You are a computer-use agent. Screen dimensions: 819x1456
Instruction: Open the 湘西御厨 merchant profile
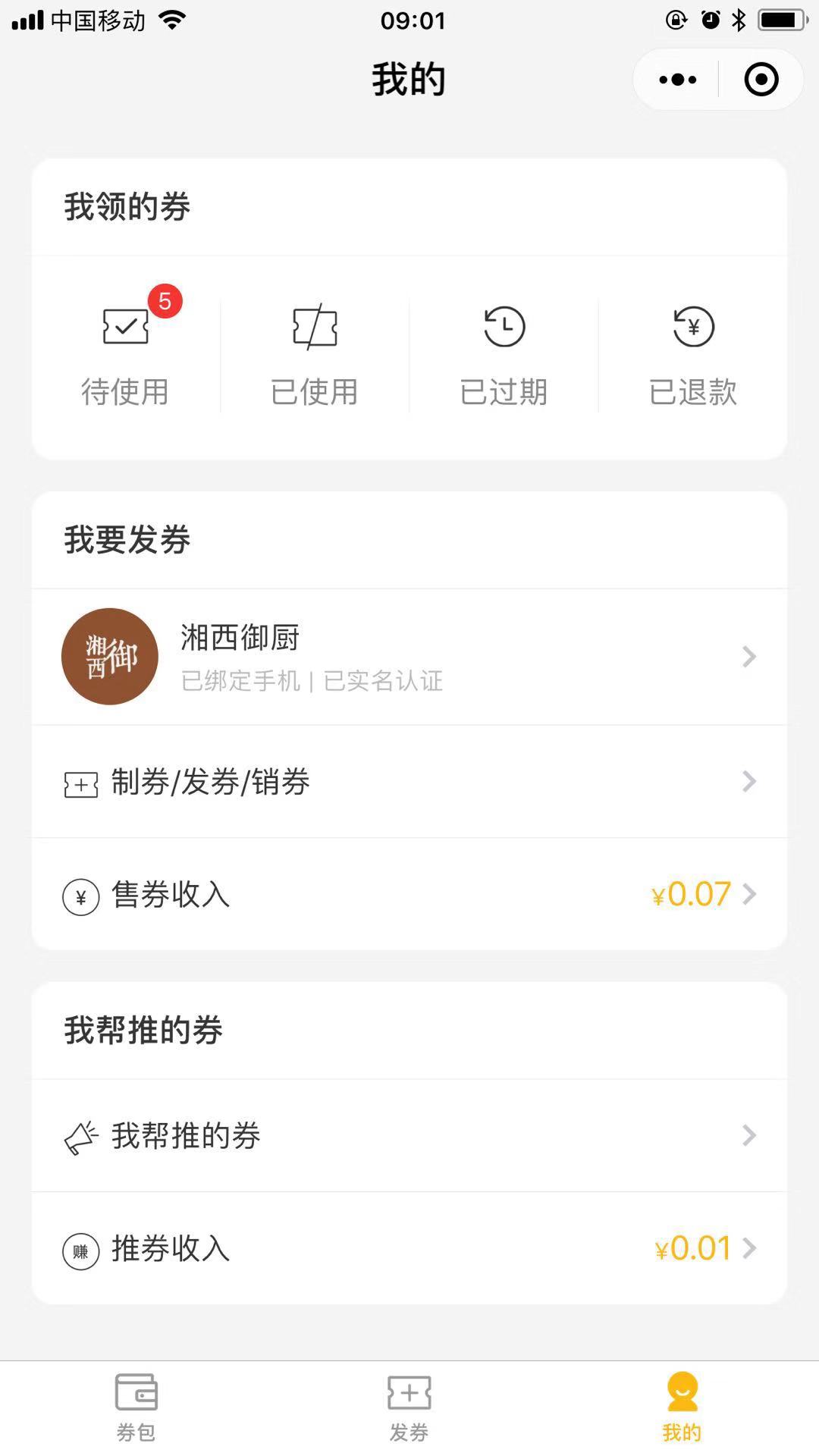coord(409,657)
